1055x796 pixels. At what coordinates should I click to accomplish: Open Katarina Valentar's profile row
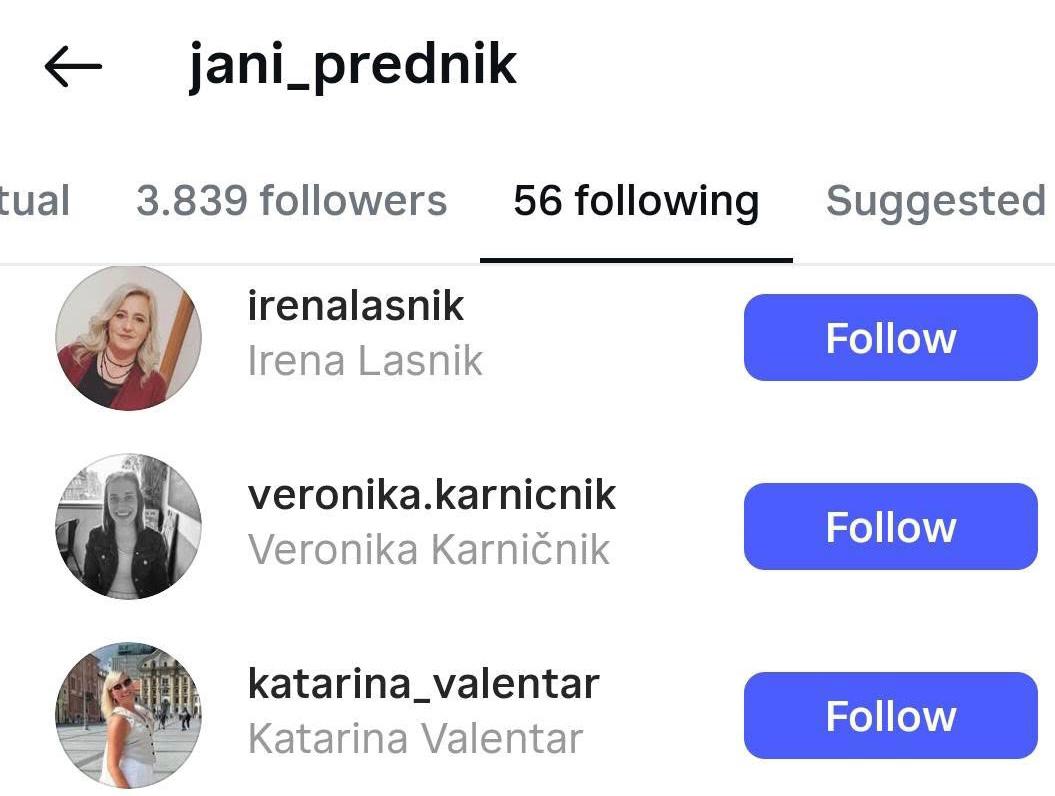(x=422, y=711)
